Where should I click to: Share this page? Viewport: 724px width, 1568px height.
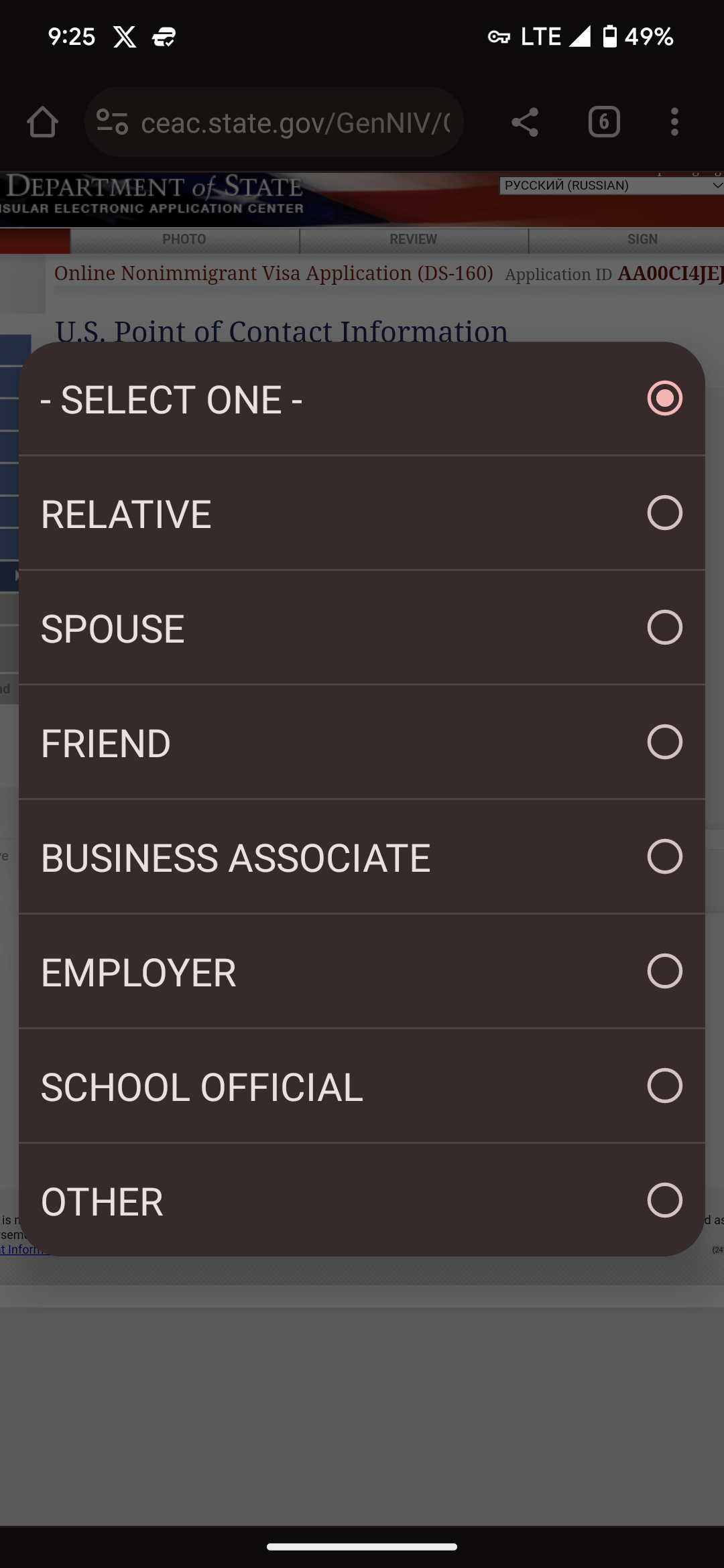tap(525, 122)
